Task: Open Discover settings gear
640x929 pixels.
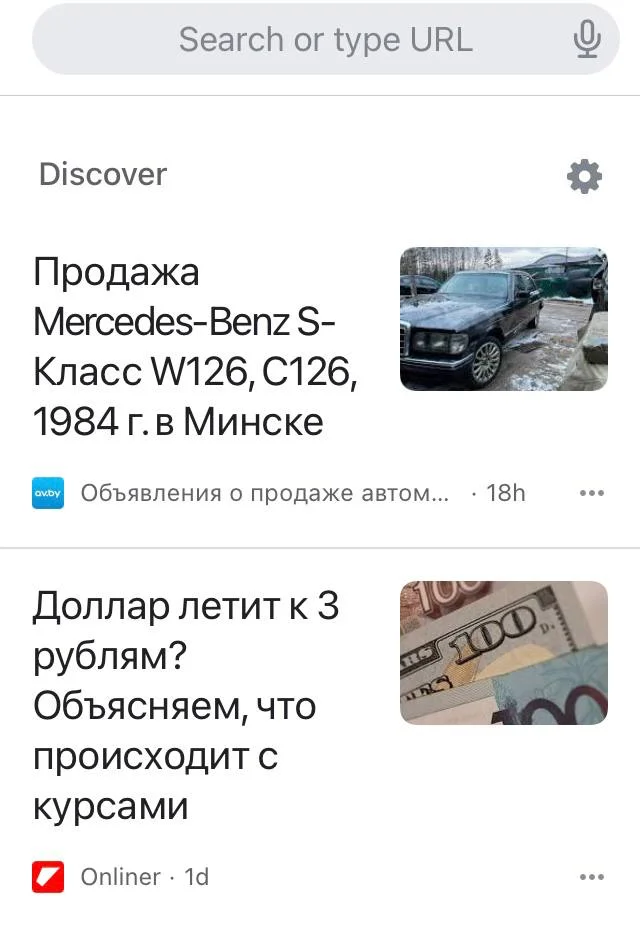Action: pos(585,177)
